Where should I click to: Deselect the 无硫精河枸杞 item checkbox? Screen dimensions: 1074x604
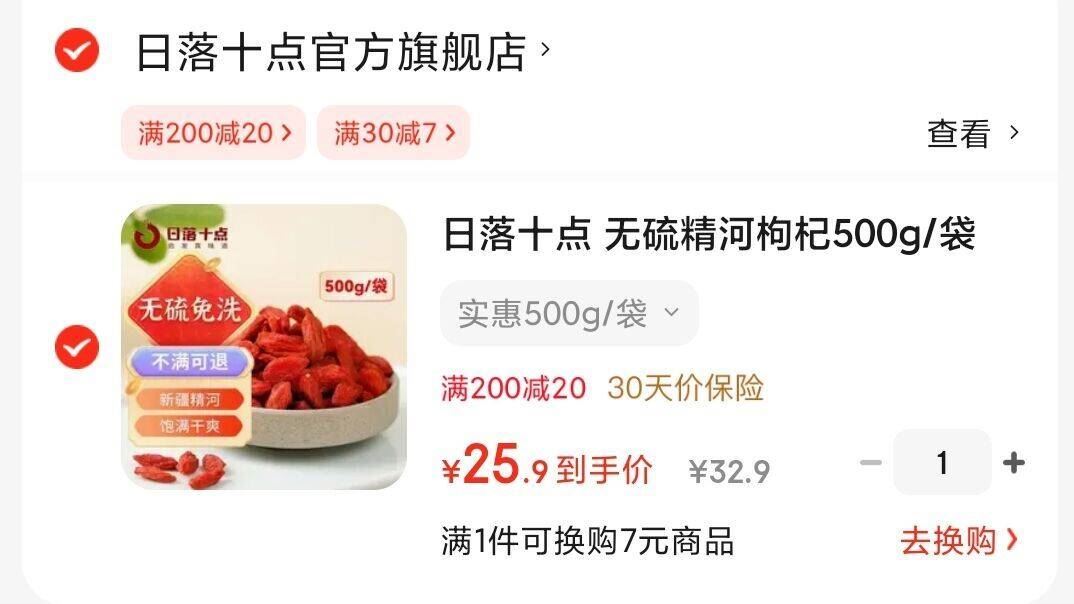coord(77,347)
